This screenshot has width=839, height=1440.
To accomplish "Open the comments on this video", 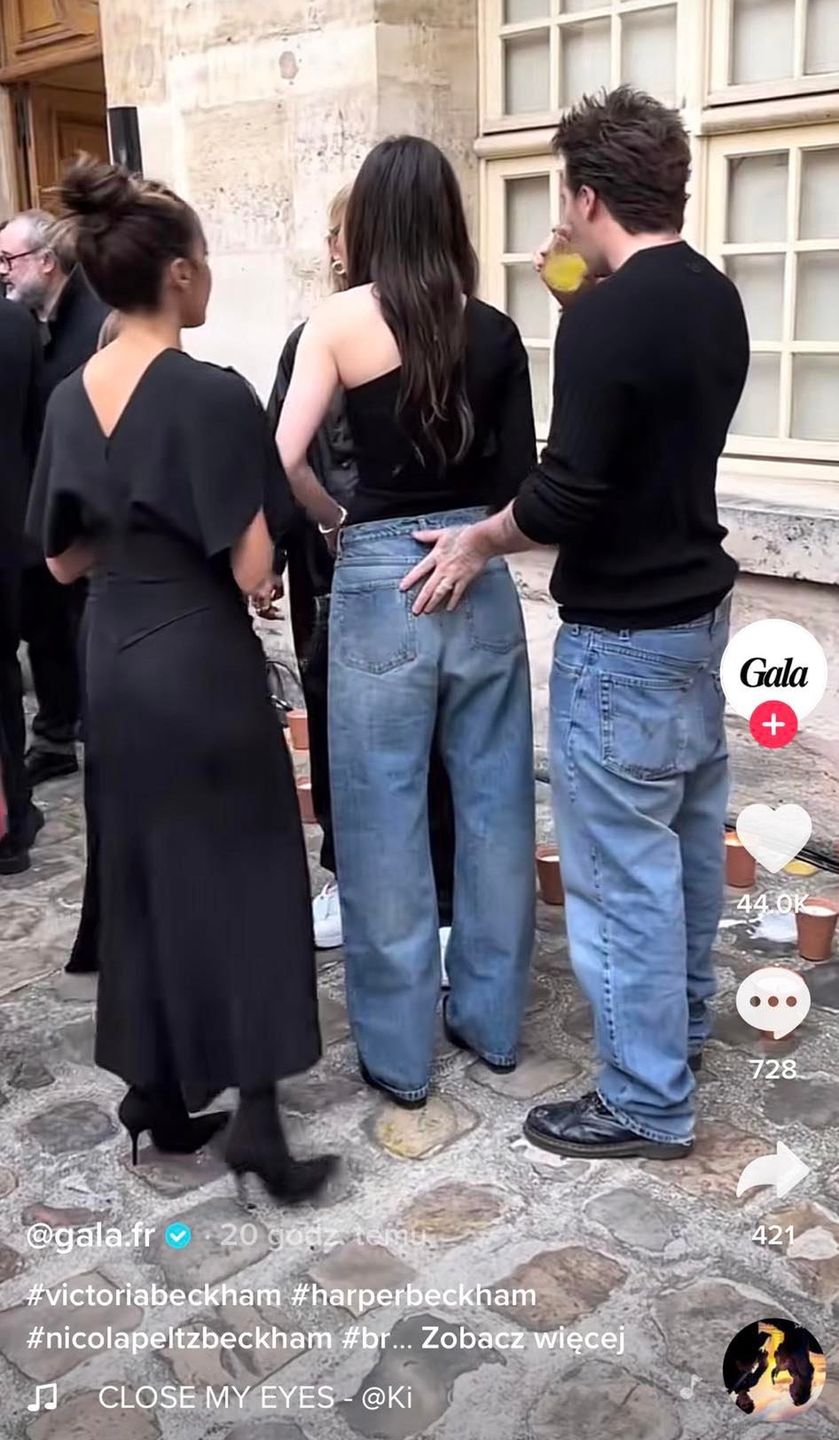I will pyautogui.click(x=773, y=1003).
